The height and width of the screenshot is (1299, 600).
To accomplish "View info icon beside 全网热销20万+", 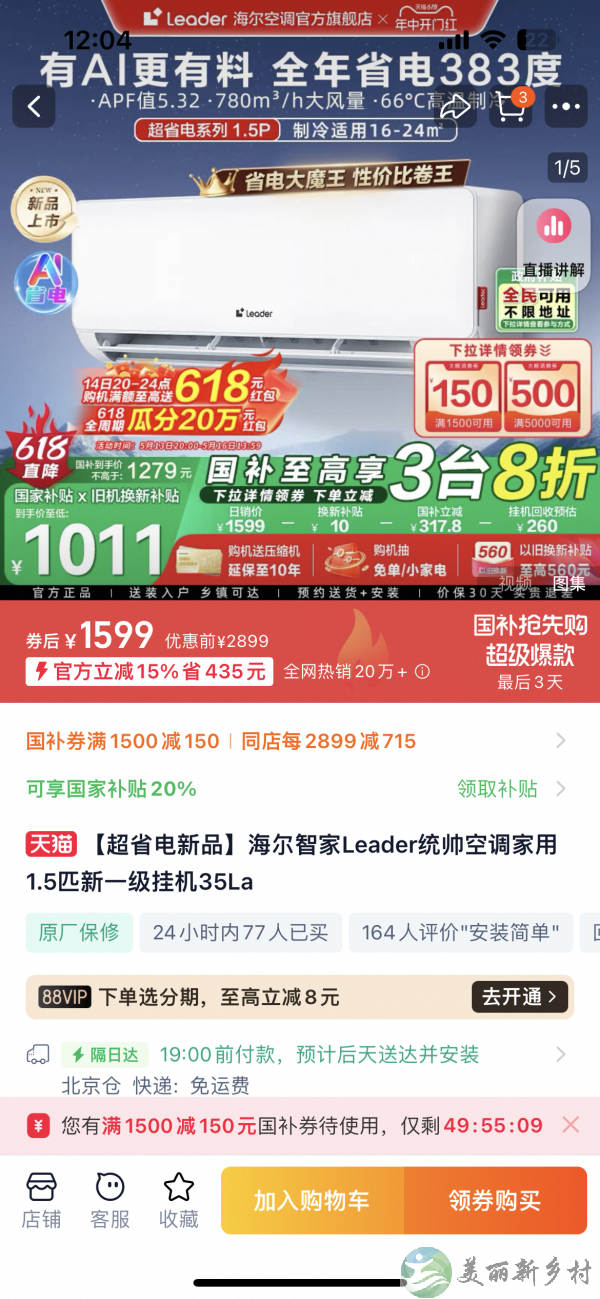I will [x=422, y=671].
